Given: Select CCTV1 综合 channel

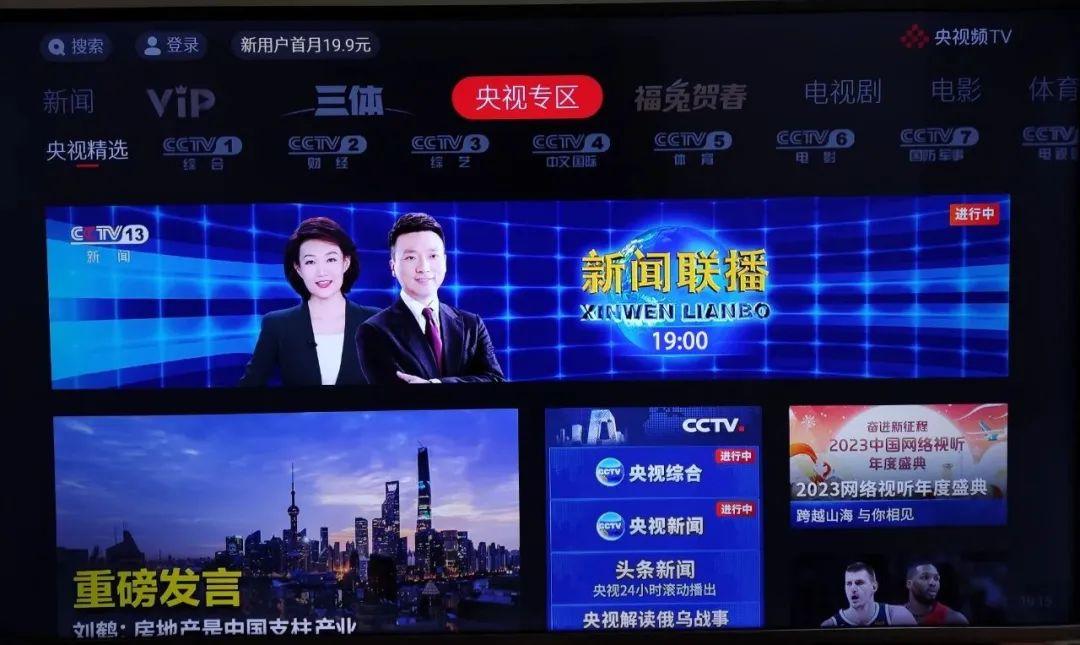Looking at the screenshot, I should (x=202, y=152).
